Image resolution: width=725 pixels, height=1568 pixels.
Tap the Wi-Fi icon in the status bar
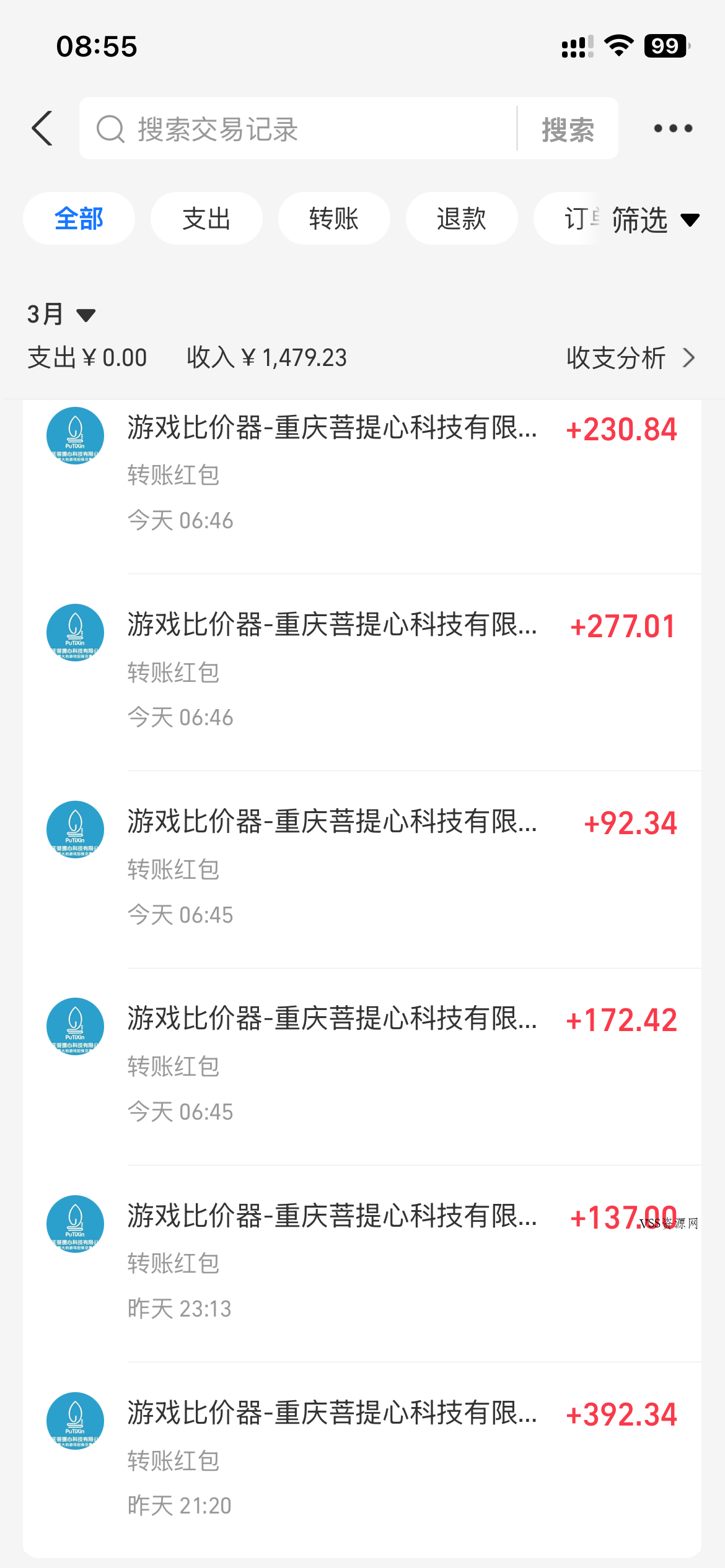pos(617,44)
